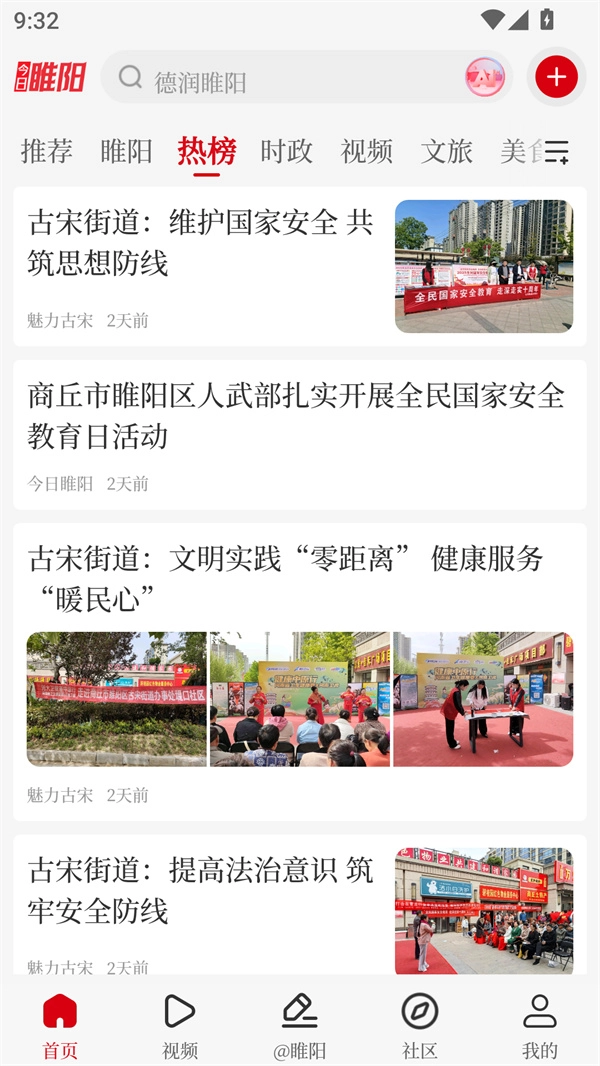The height and width of the screenshot is (1066, 600).
Task: Go to the 文旅 tab
Action: point(446,151)
